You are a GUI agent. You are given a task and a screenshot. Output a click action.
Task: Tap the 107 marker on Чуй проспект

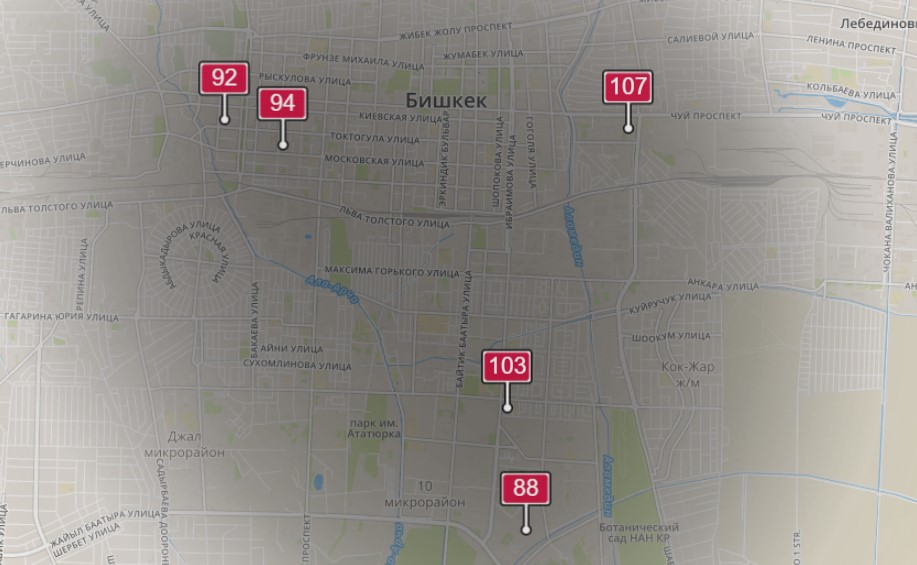point(628,87)
